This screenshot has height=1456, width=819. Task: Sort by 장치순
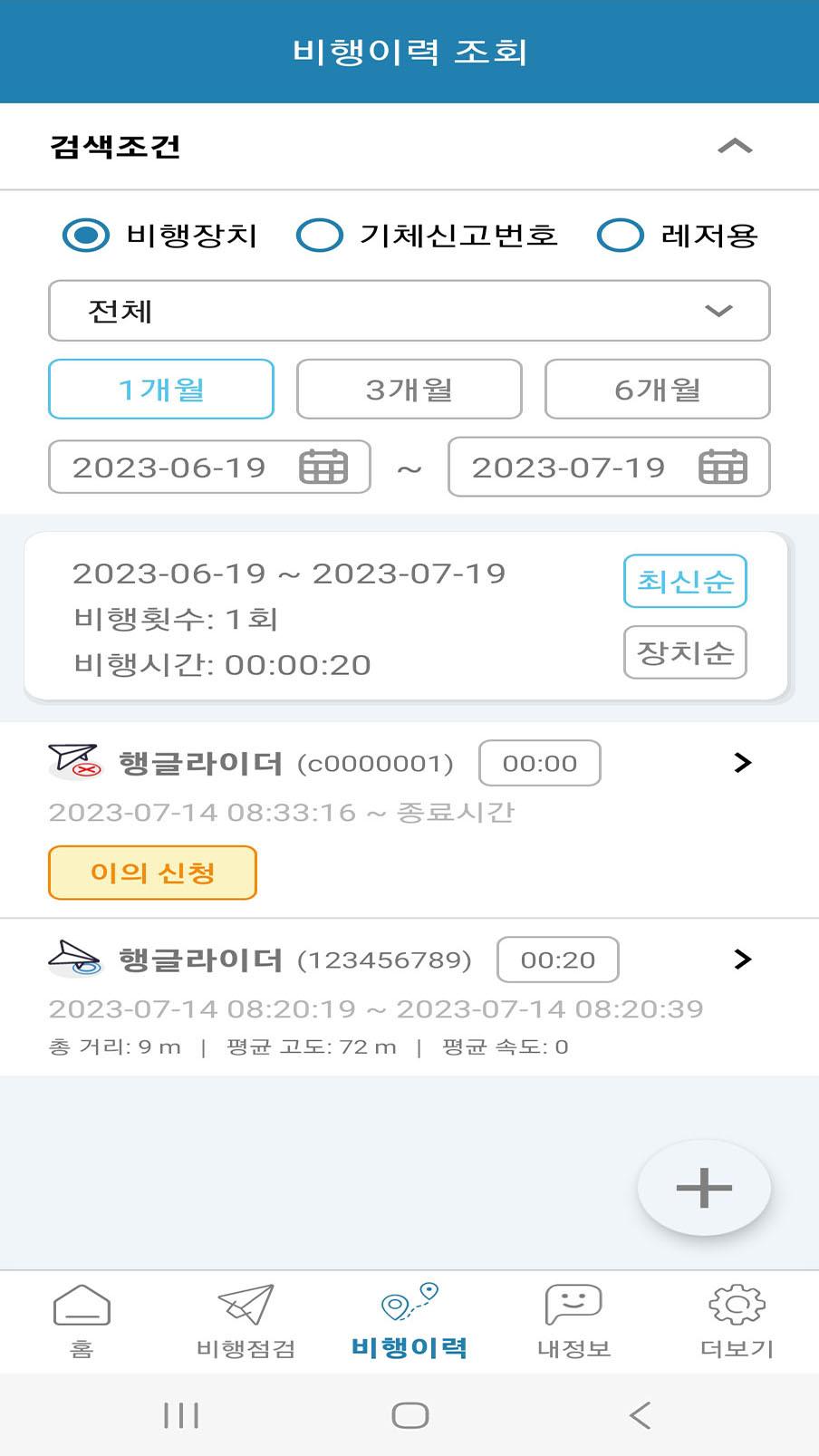tap(685, 652)
